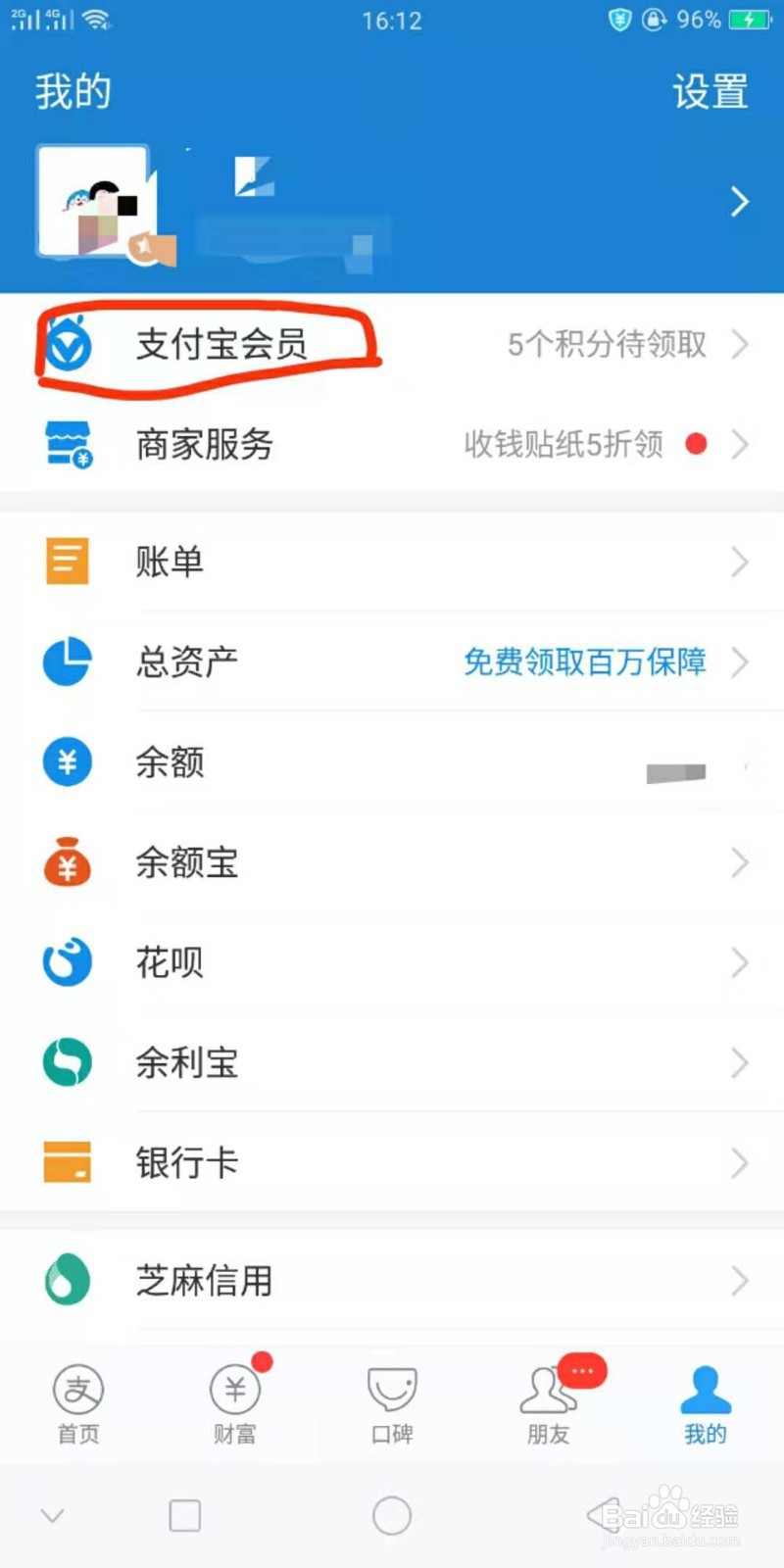784x1568 pixels.
Task: Tap the 商家服务 storefront icon
Action: pyautogui.click(x=66, y=443)
